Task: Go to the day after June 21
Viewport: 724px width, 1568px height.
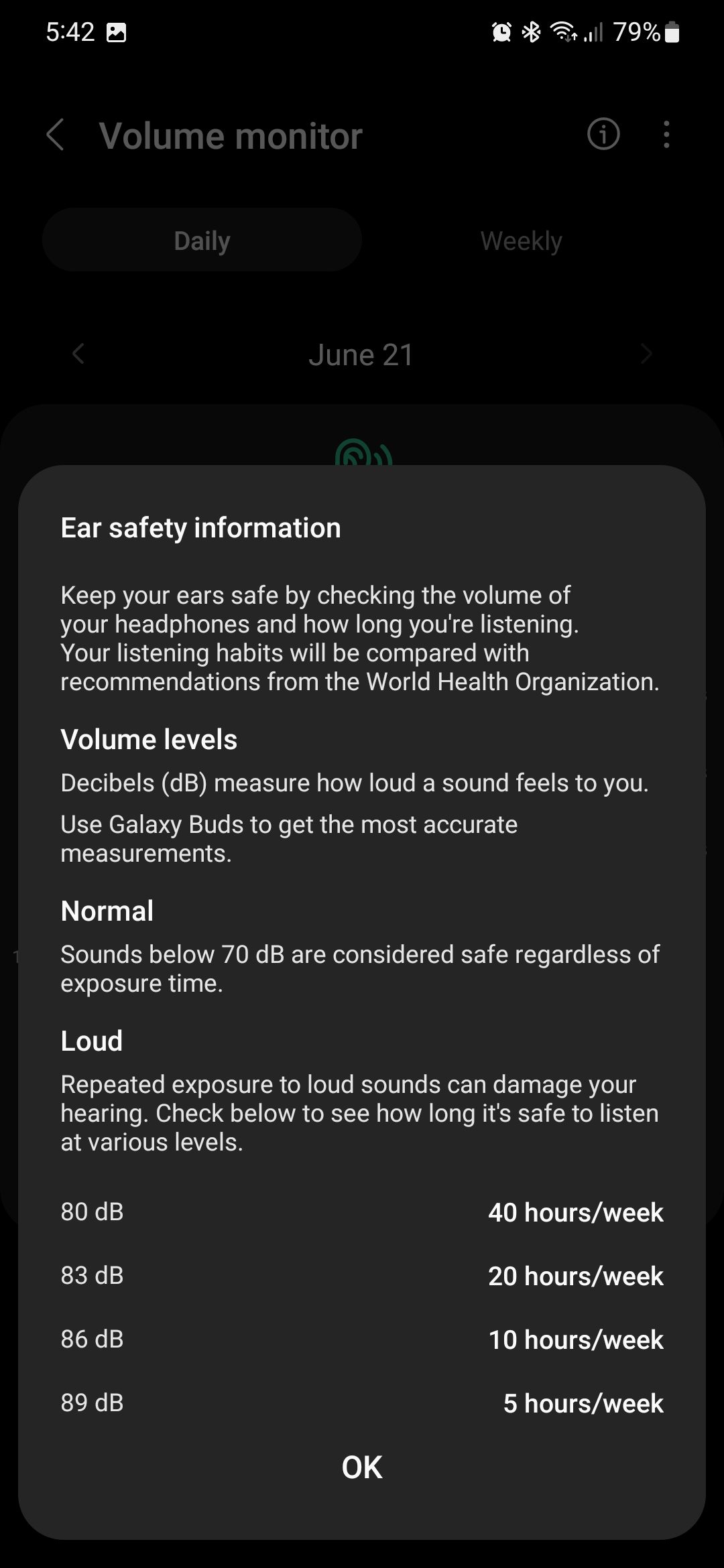Action: click(x=646, y=354)
